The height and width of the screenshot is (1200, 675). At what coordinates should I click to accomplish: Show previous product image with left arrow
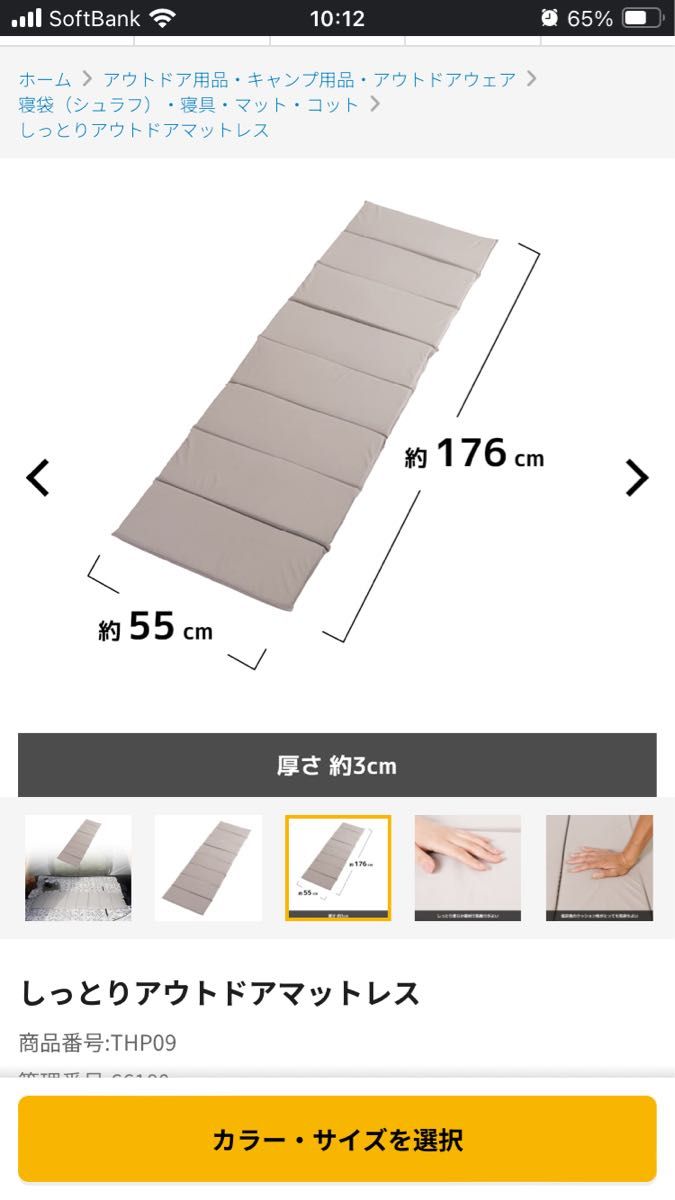point(38,478)
